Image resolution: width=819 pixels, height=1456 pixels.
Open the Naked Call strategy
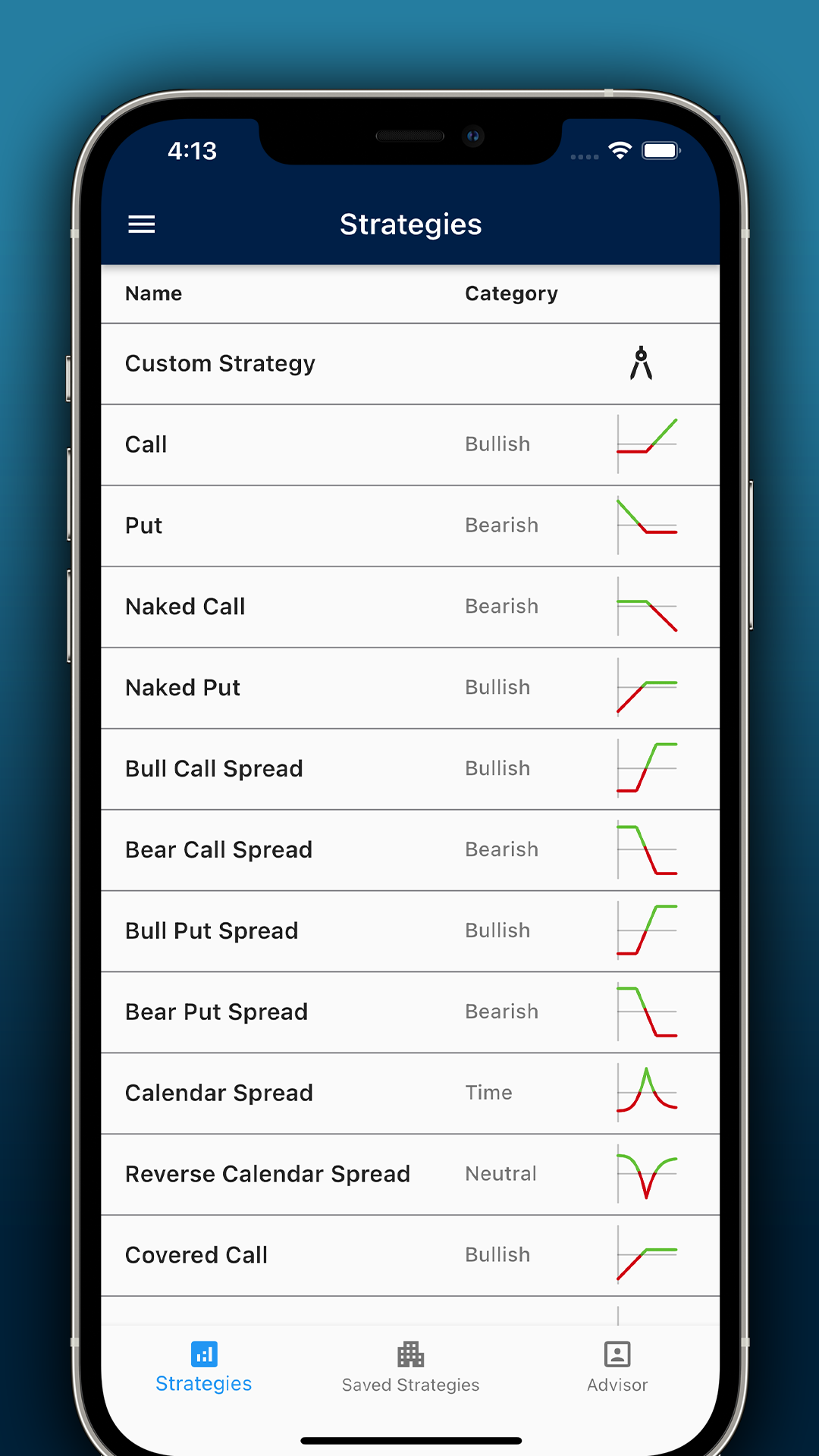coord(410,607)
